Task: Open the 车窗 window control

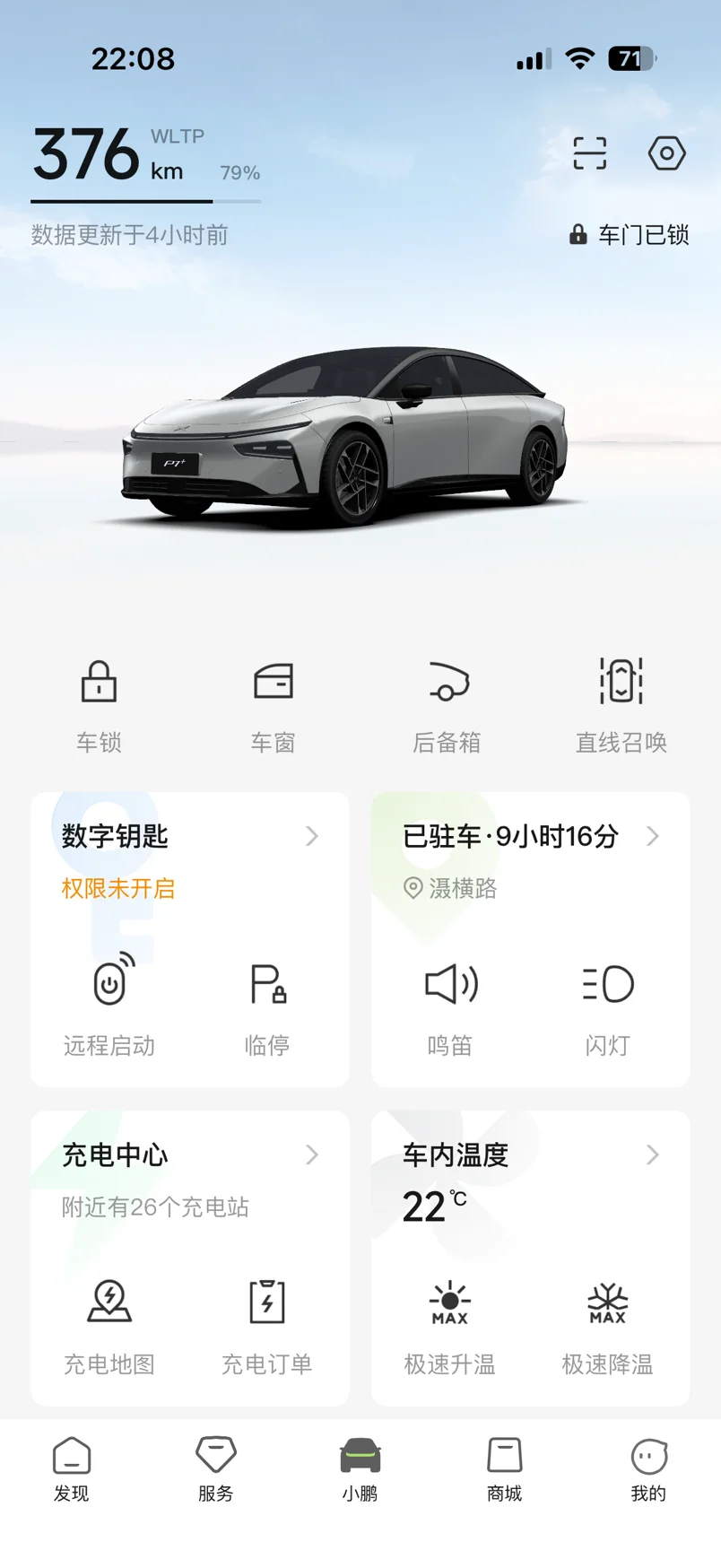Action: (x=273, y=704)
